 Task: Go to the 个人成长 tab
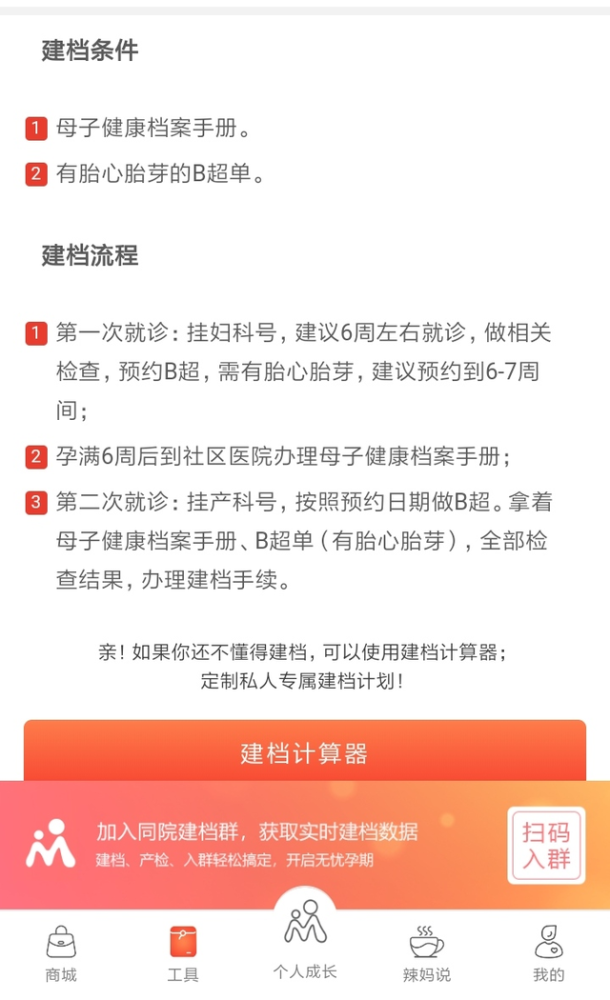tap(305, 939)
